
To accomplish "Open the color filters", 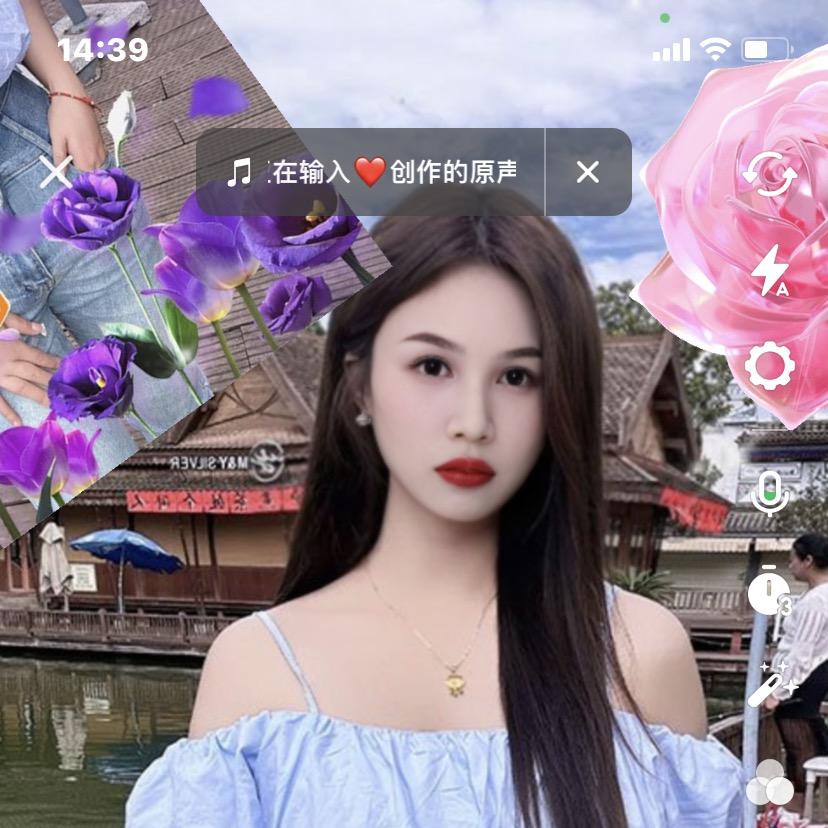I will tap(770, 783).
